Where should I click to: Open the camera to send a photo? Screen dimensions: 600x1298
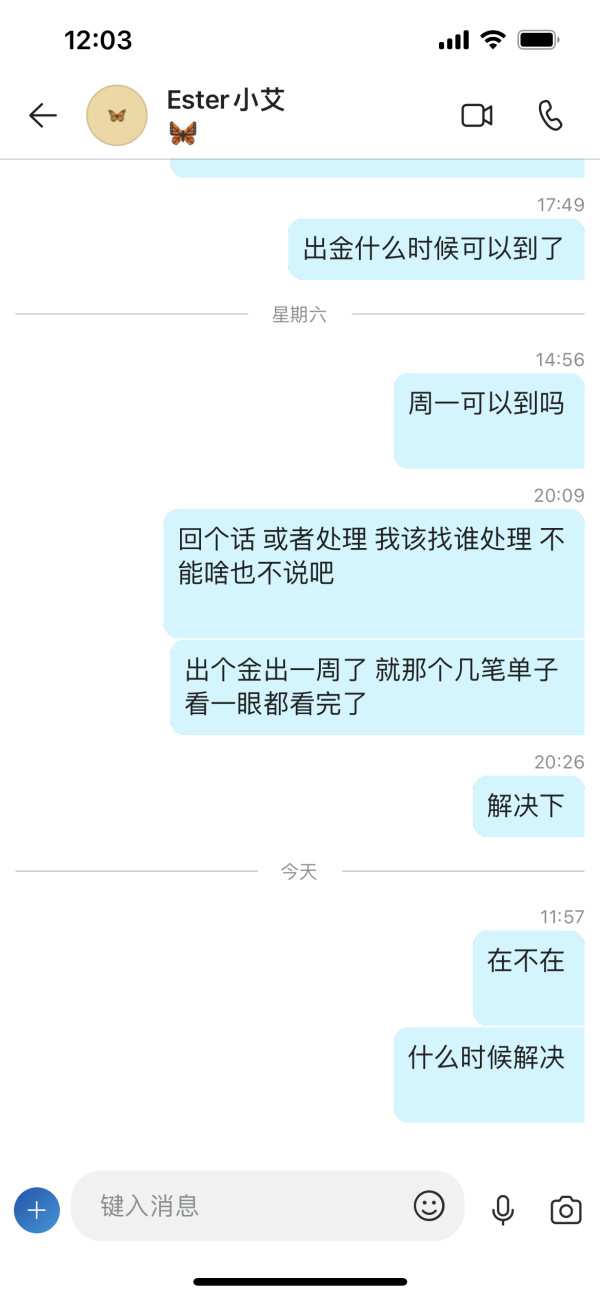click(566, 1210)
